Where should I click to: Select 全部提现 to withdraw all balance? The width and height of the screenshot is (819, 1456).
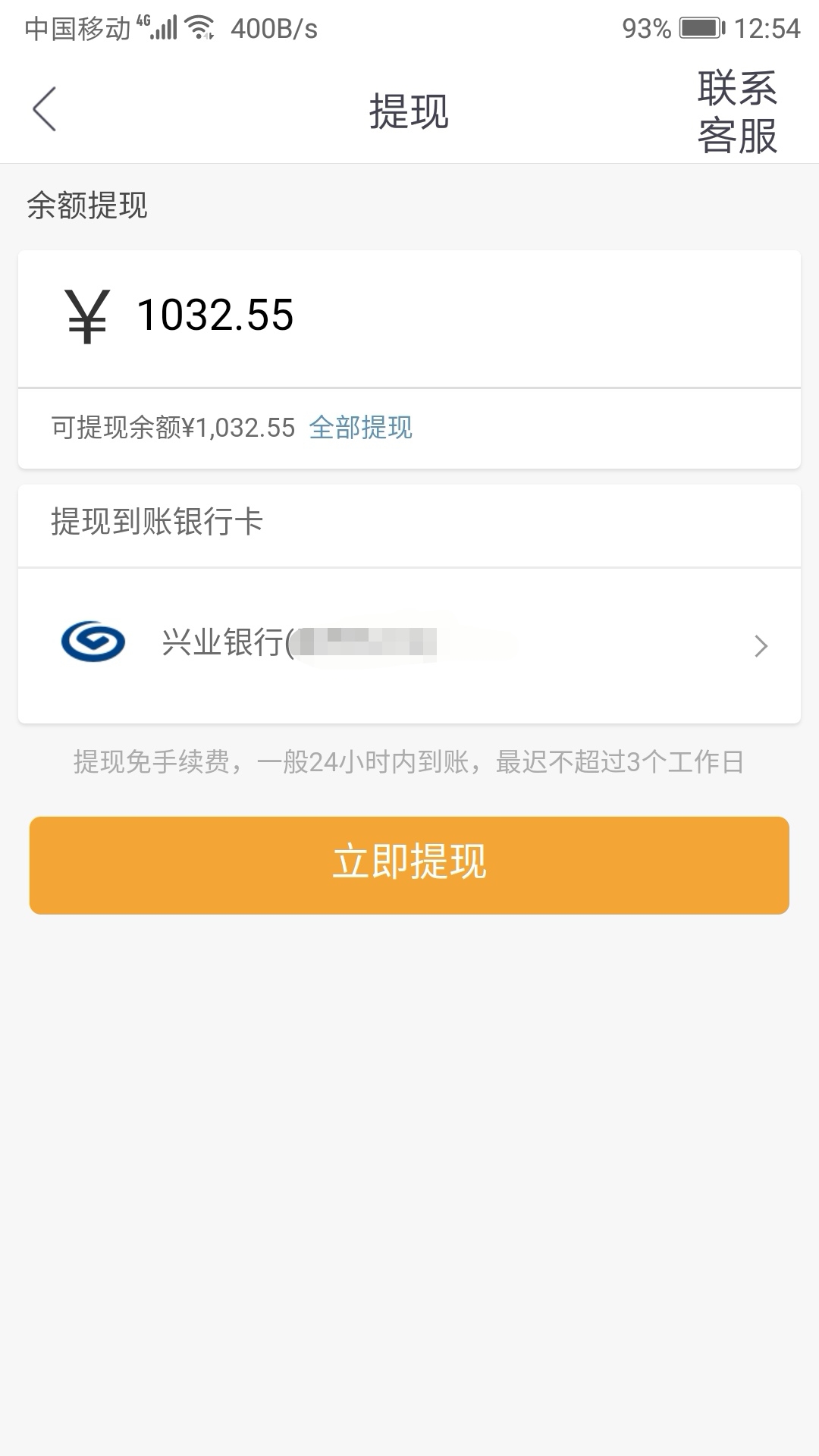point(361,428)
